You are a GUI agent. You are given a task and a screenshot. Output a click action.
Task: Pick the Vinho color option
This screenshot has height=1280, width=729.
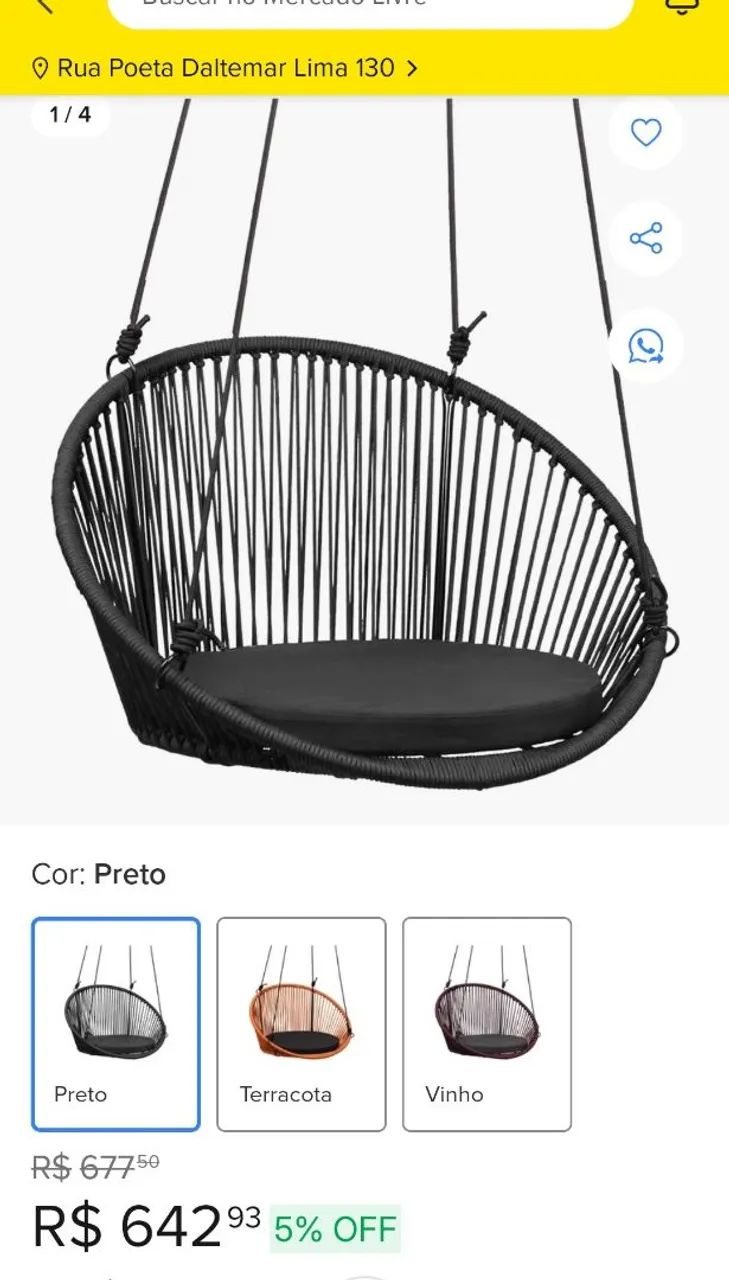487,1024
